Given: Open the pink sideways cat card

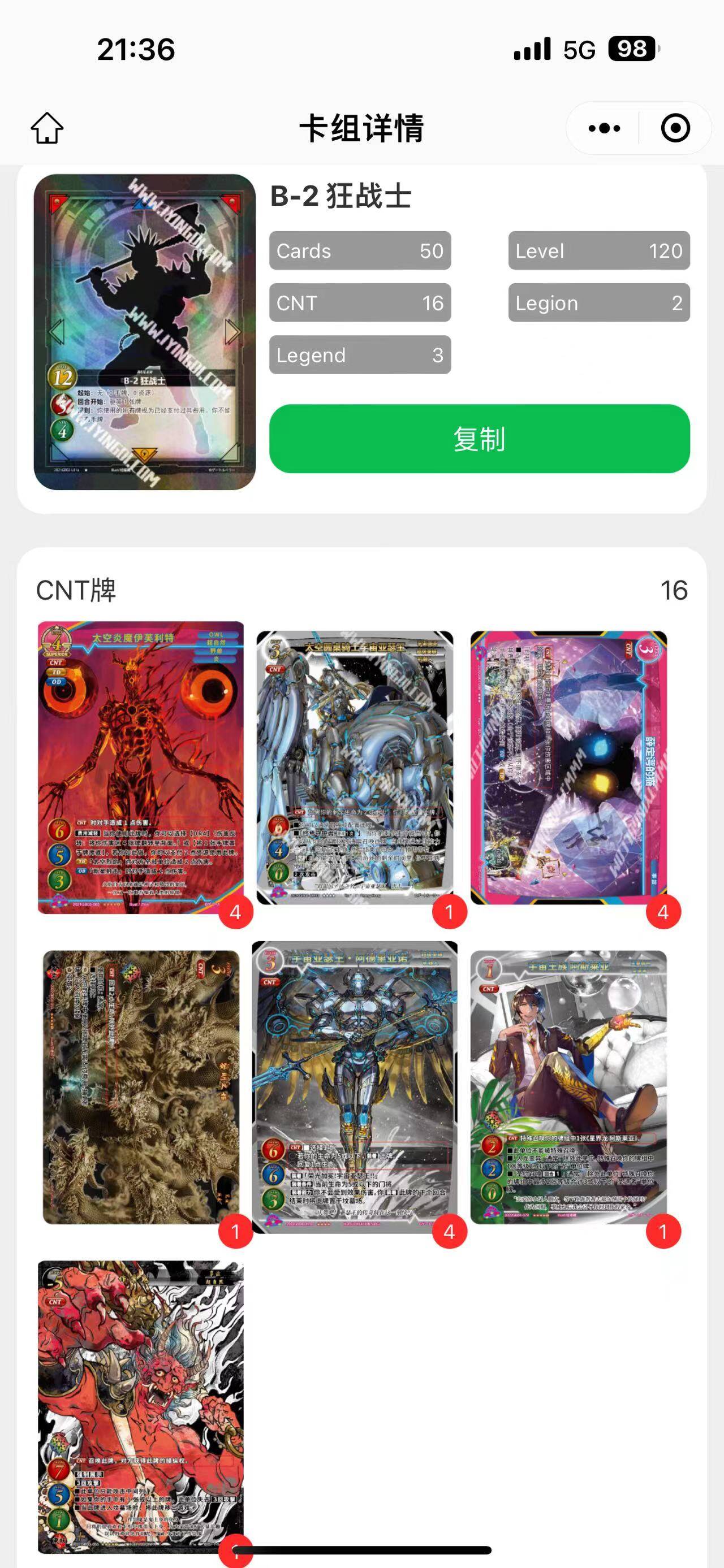Looking at the screenshot, I should pos(568,767).
